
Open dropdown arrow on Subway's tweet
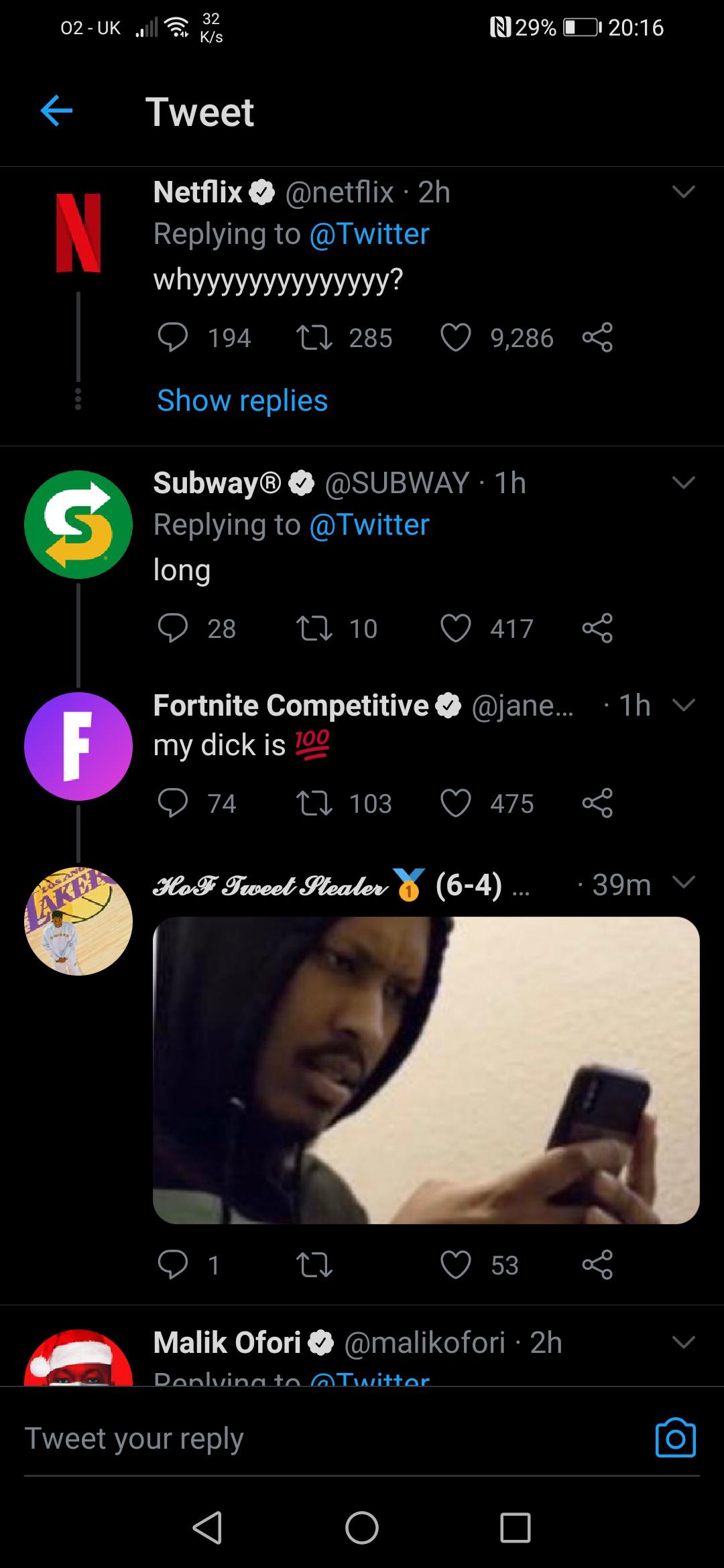tap(683, 483)
